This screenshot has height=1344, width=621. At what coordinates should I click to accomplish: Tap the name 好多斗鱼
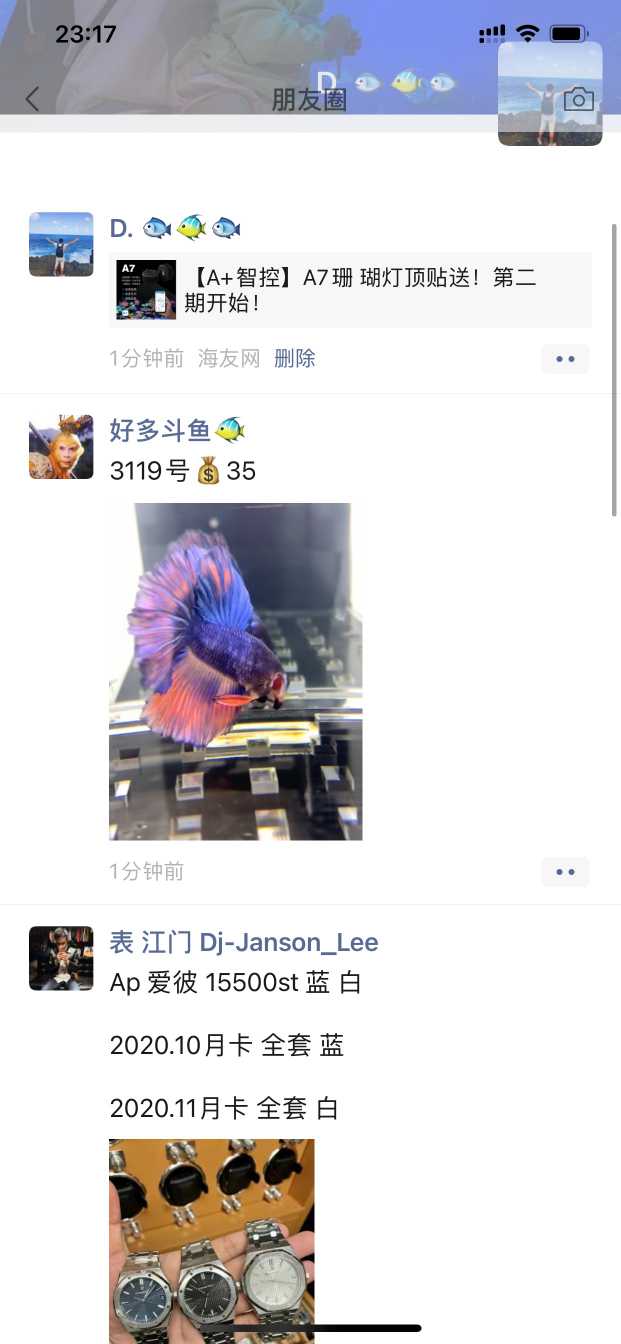point(160,431)
